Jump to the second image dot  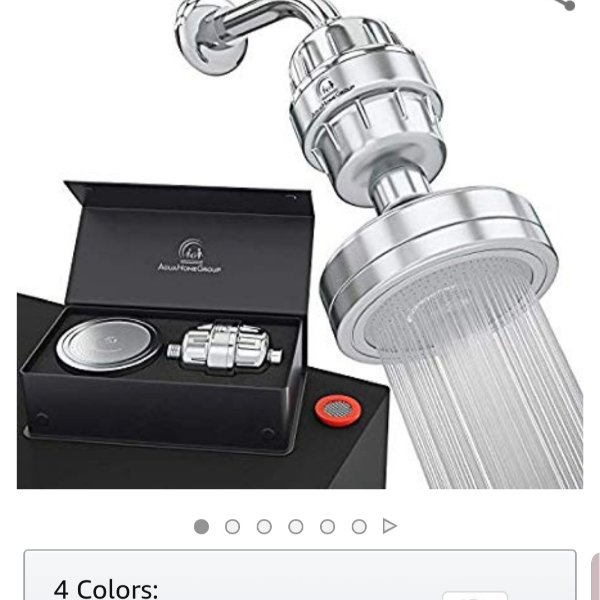233,526
